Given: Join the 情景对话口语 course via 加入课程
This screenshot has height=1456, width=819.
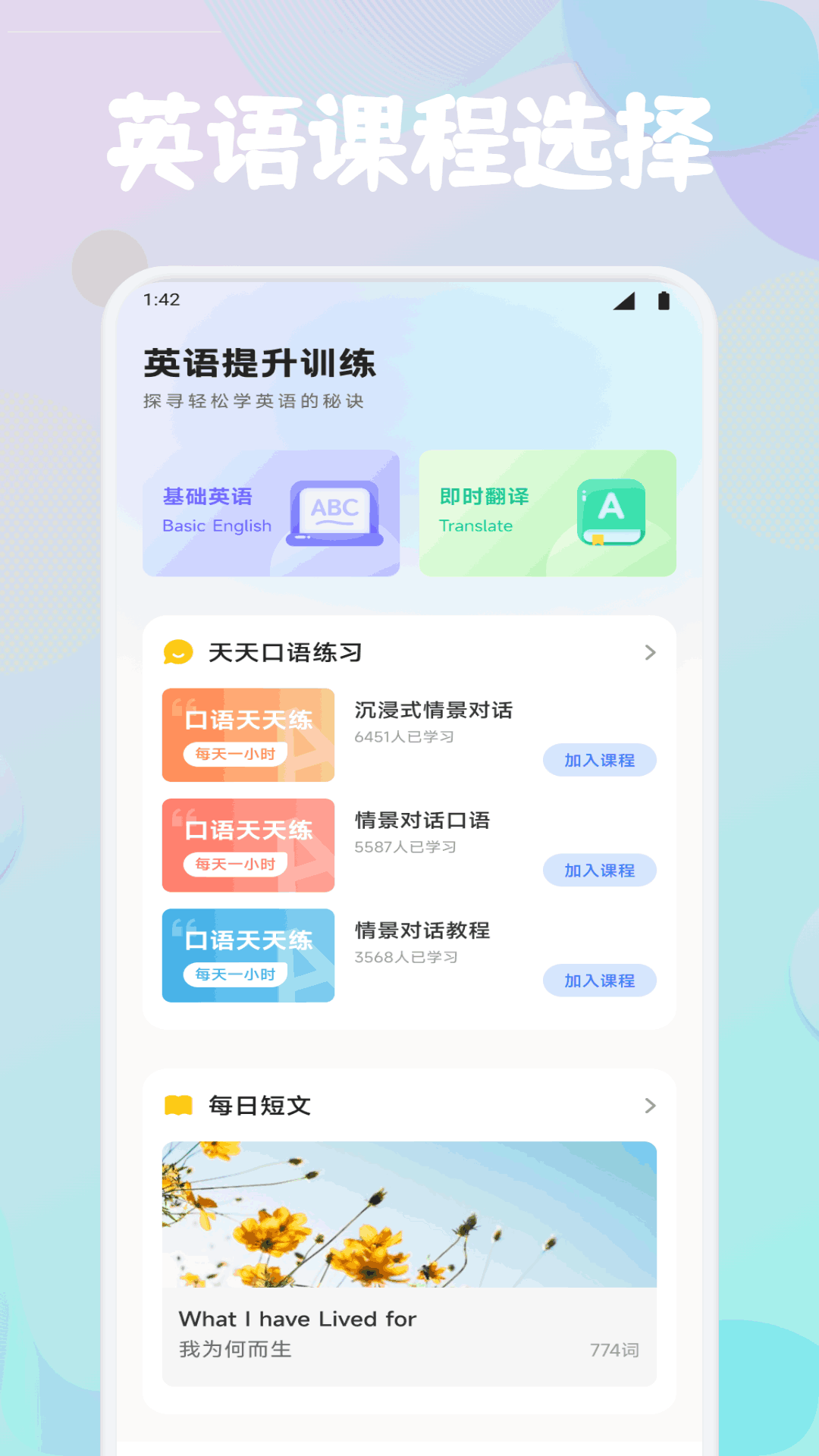Looking at the screenshot, I should 599,871.
